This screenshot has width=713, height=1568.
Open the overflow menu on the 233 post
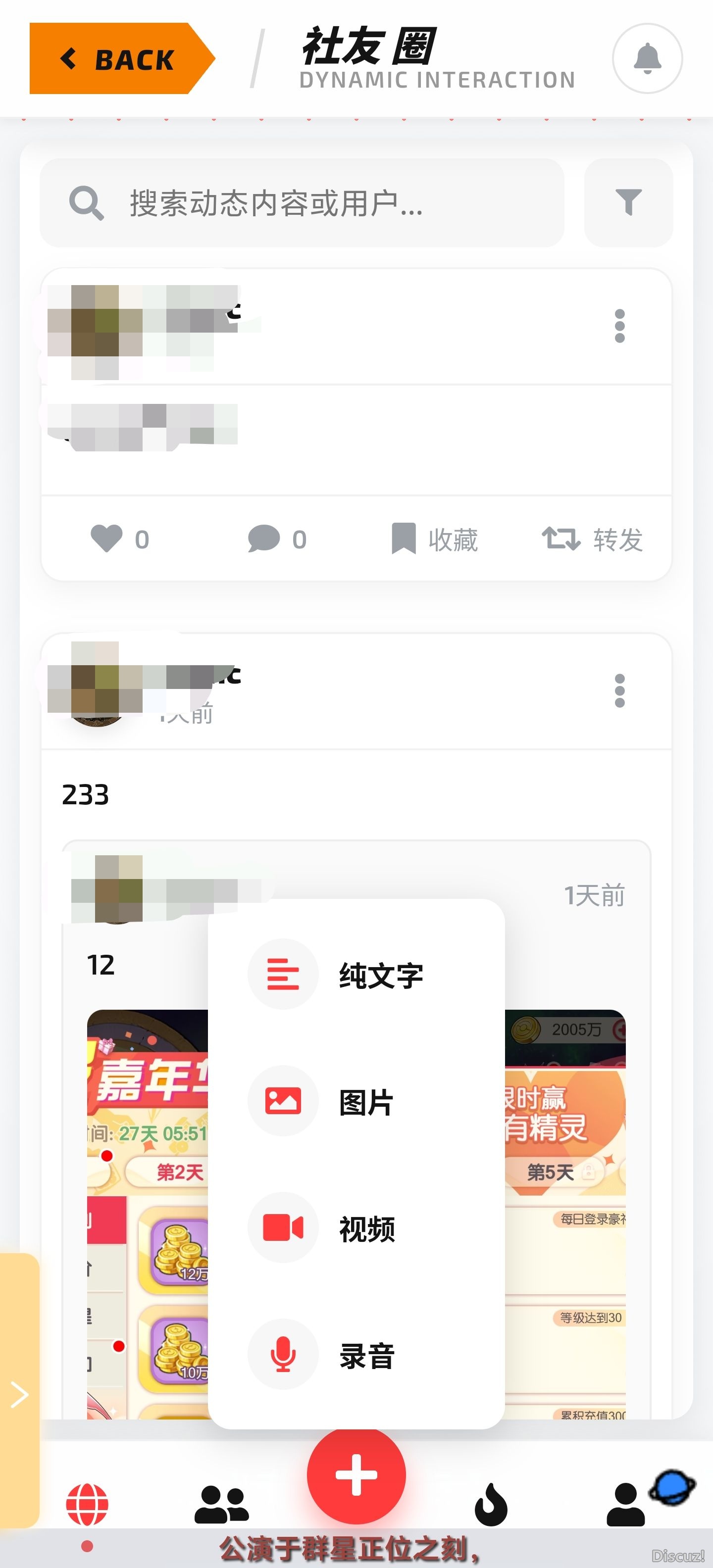[x=619, y=691]
